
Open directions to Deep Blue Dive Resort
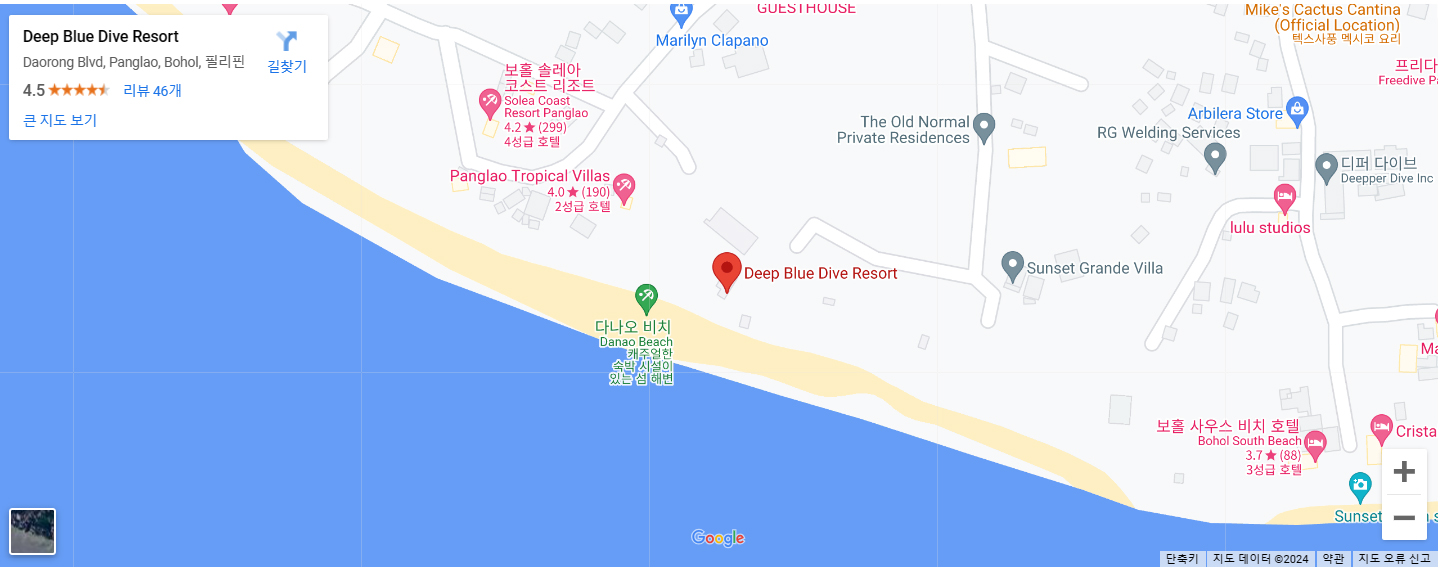click(x=286, y=52)
